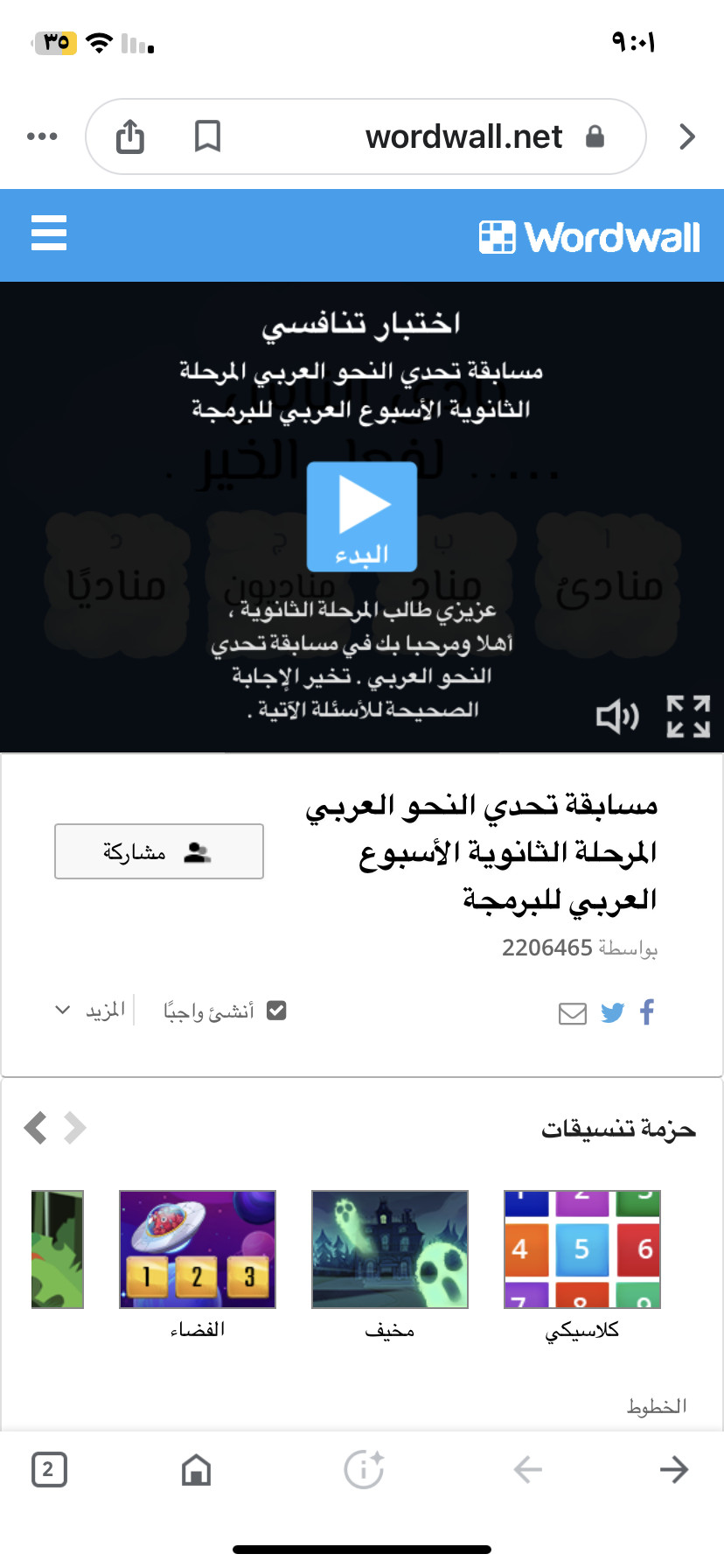This screenshot has height=1568, width=724.
Task: Show previous themes with left arrow
Action: [x=36, y=1128]
